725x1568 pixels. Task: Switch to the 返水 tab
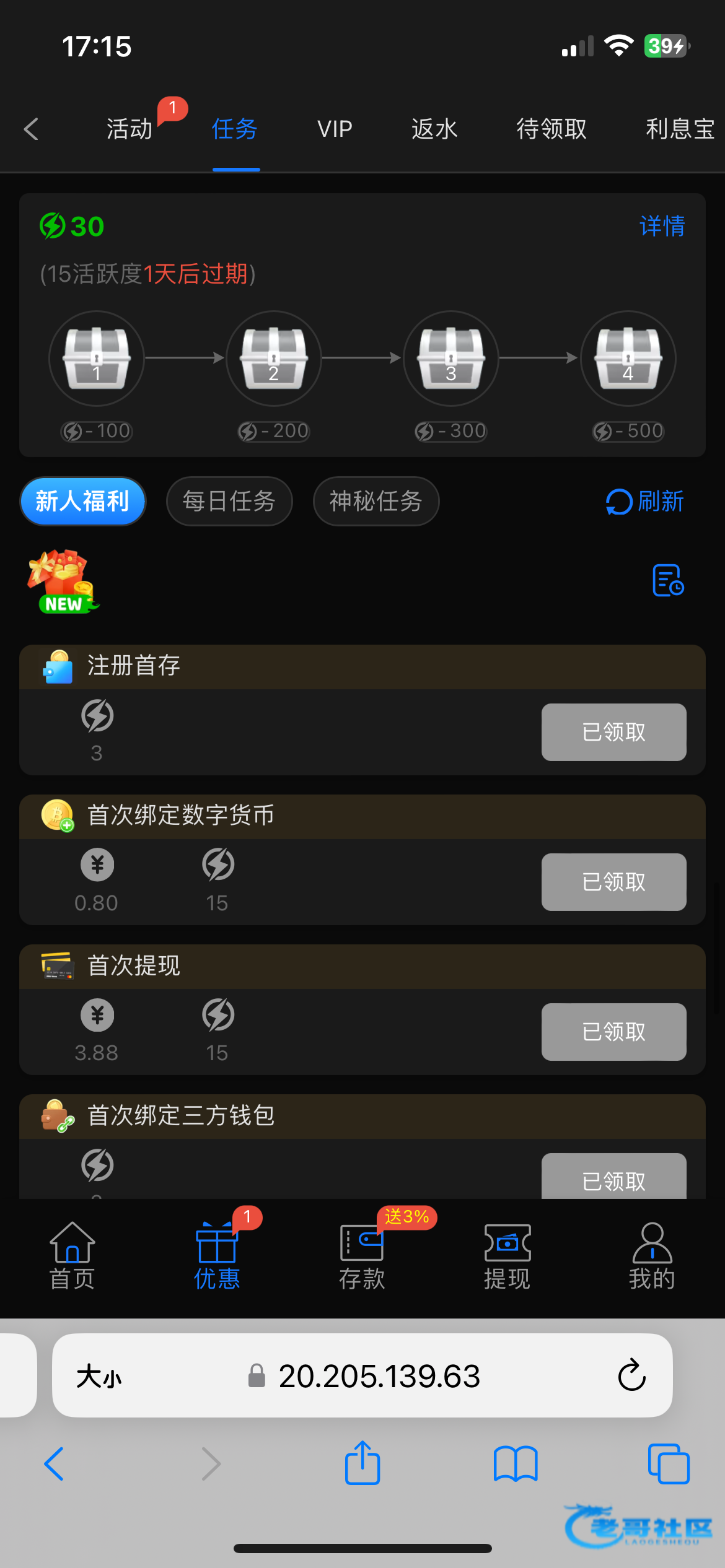tap(434, 129)
